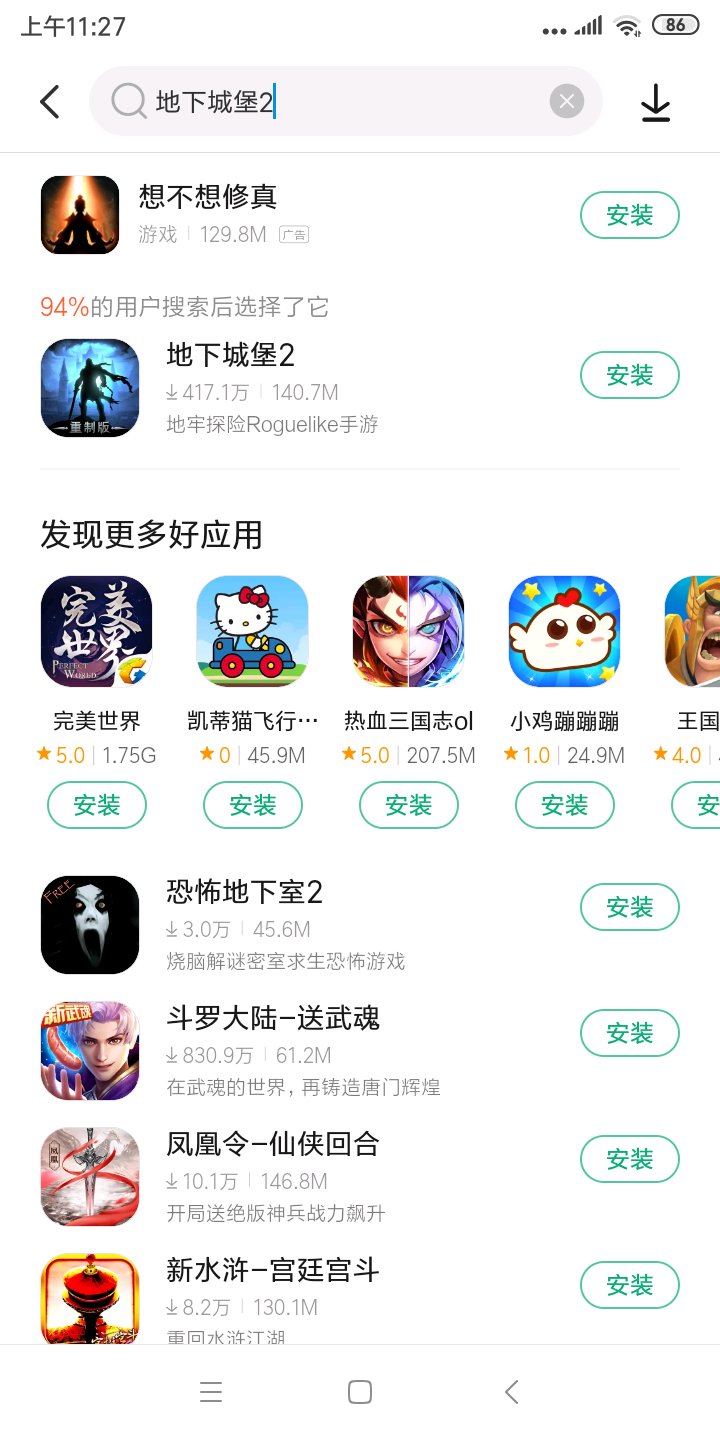Install 热血三国志ol
Image resolution: width=720 pixels, height=1440 pixels.
[409, 805]
